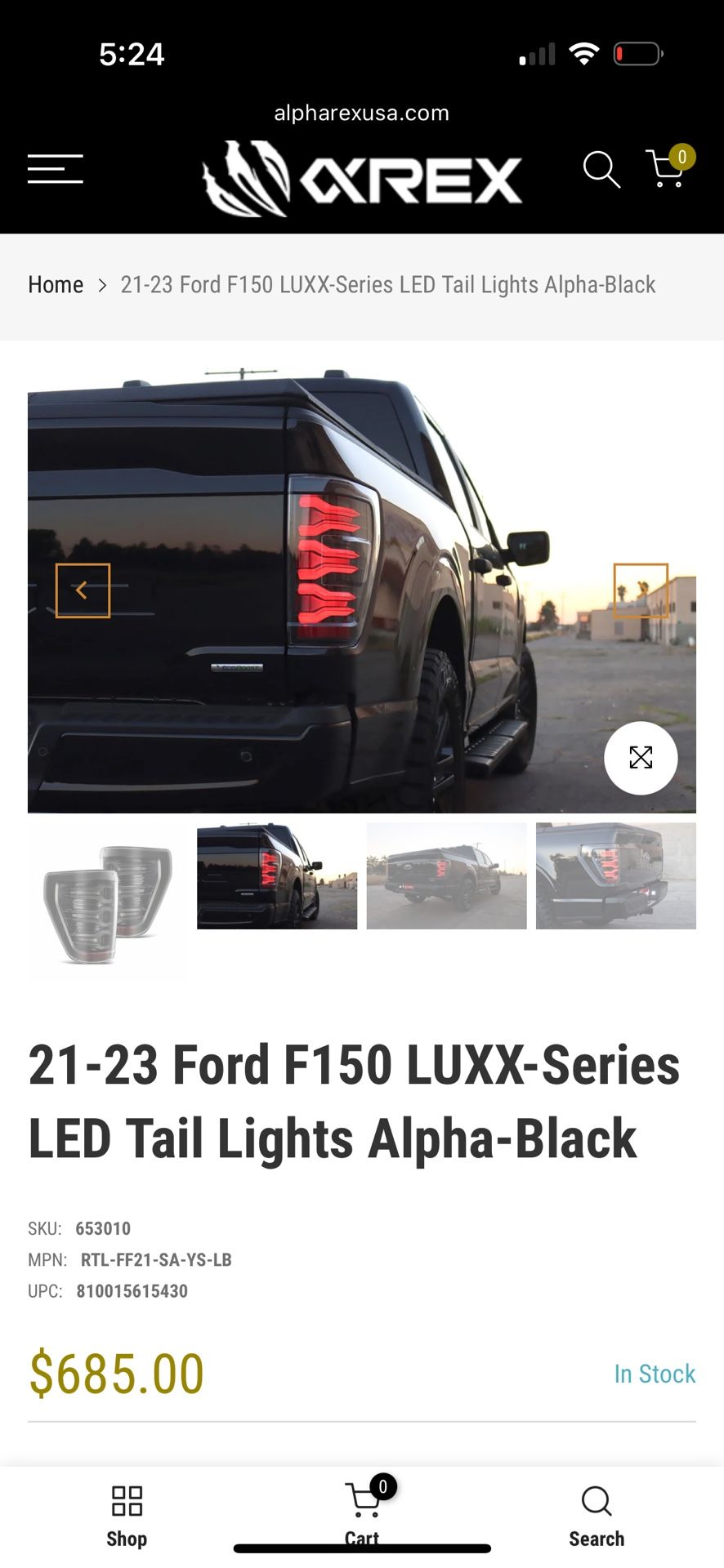Open the hamburger menu
724x1568 pixels.
pos(56,169)
